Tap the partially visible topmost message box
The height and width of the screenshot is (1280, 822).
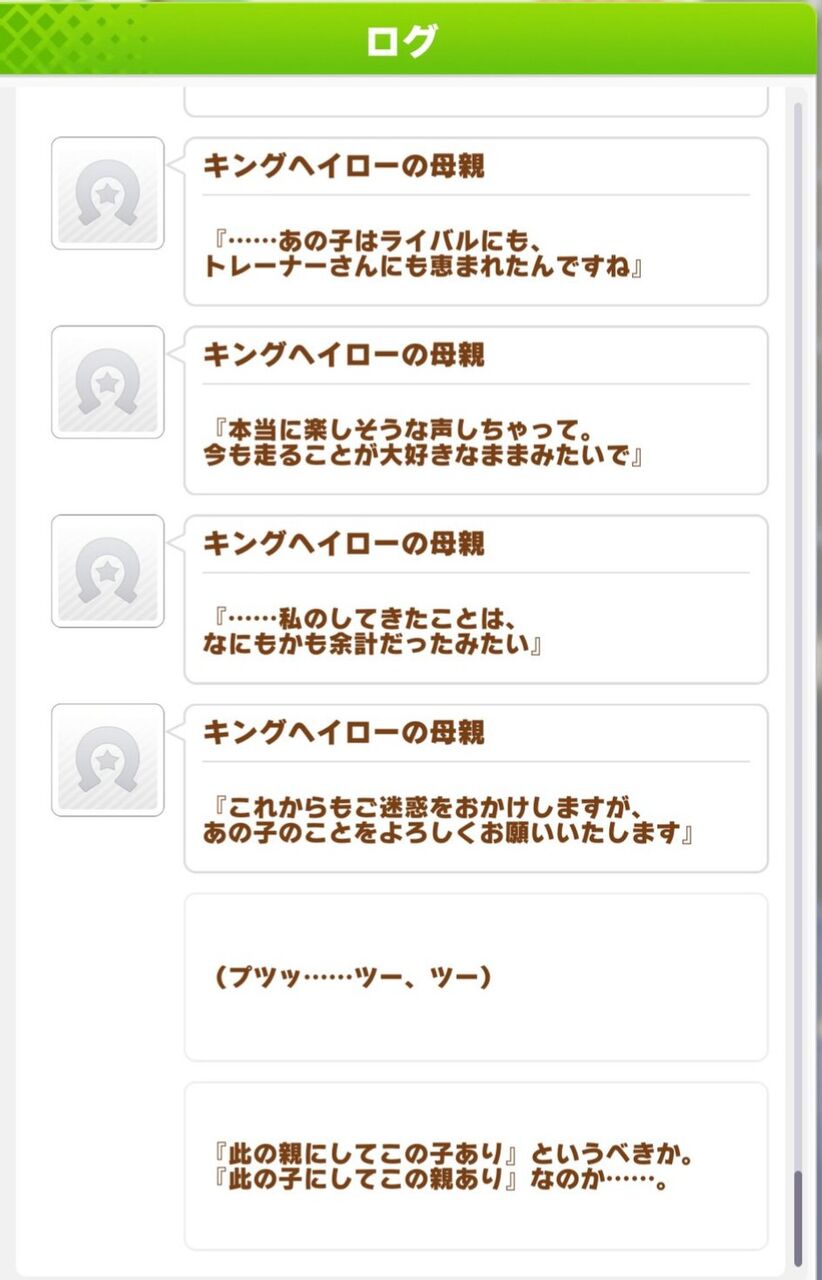[476, 95]
